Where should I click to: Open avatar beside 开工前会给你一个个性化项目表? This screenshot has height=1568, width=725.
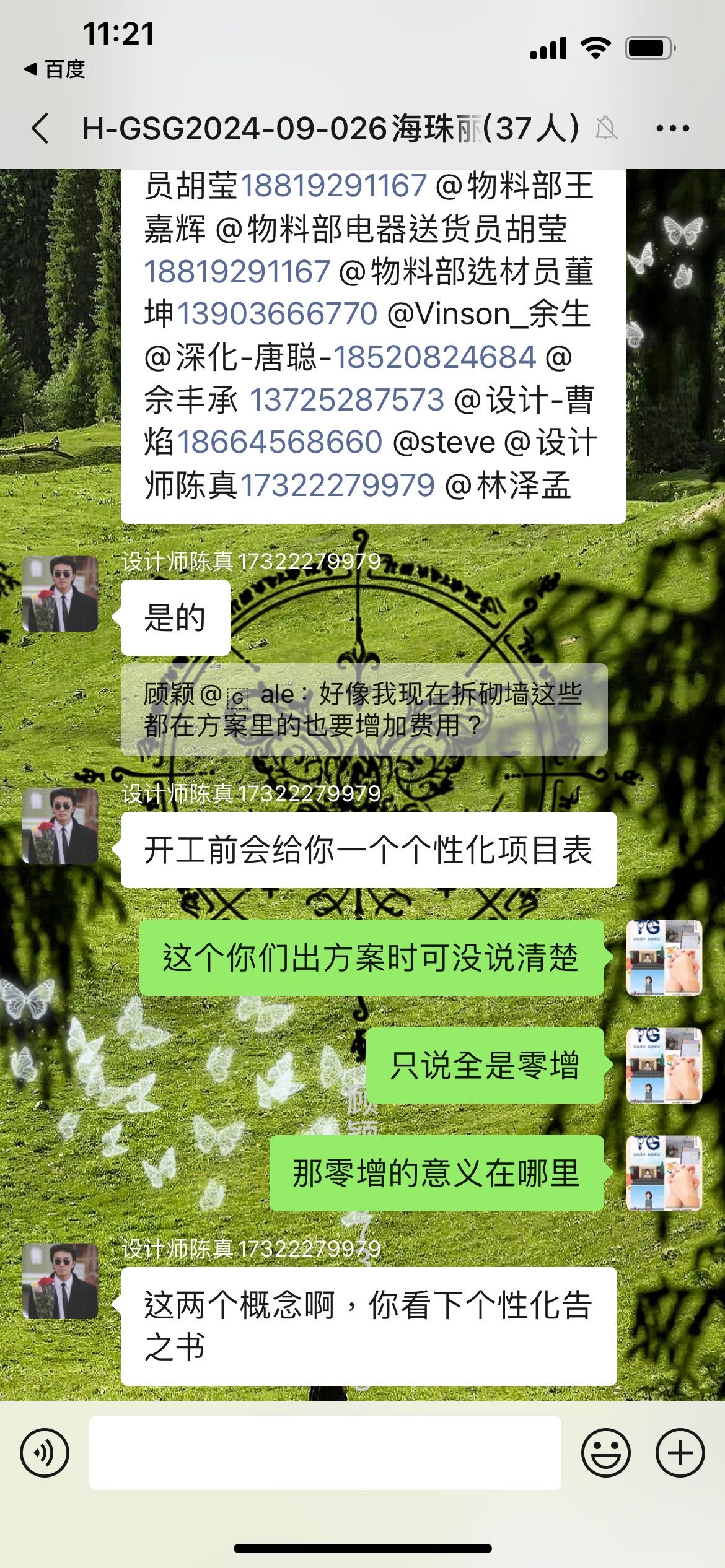coord(60,826)
